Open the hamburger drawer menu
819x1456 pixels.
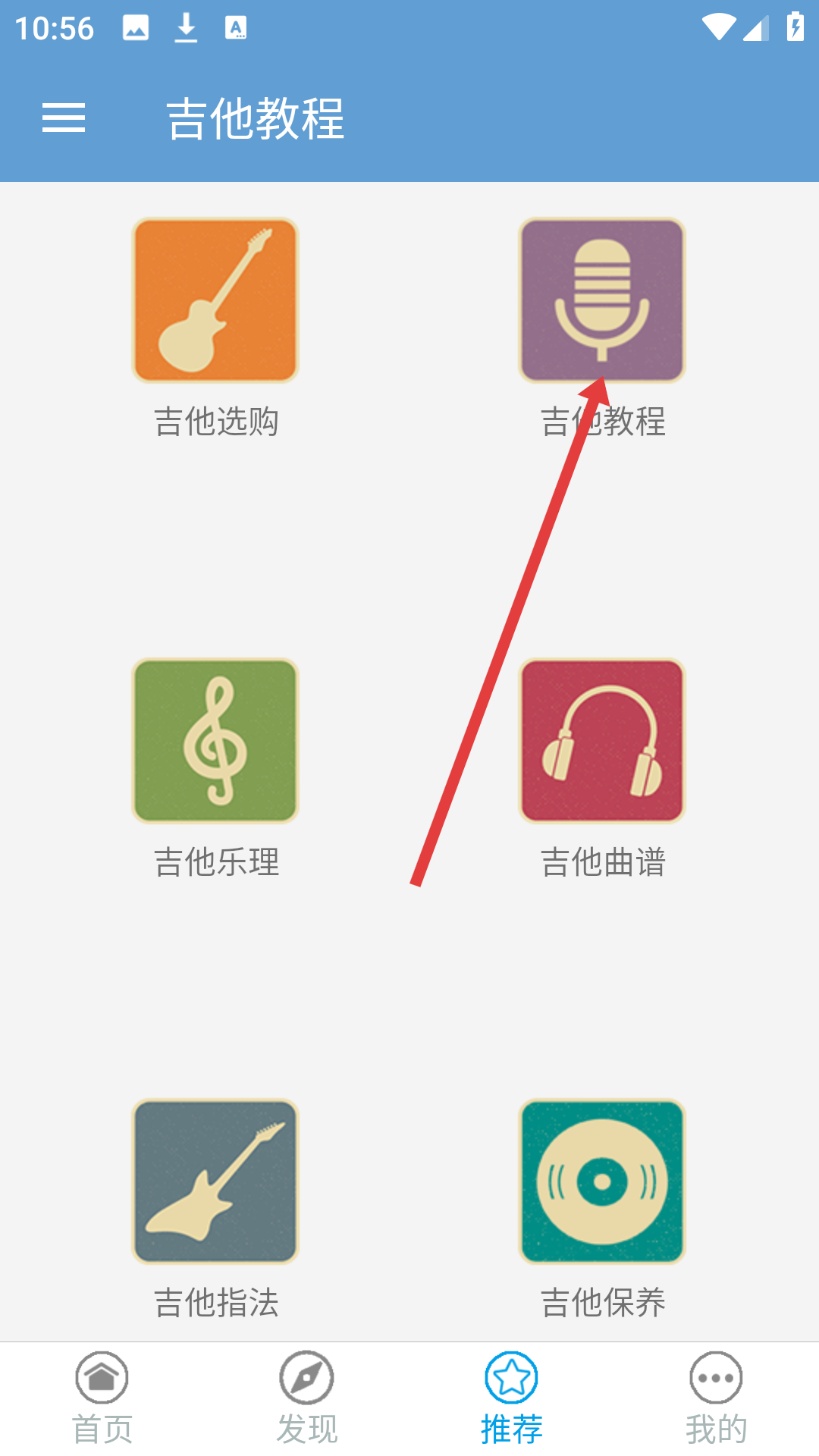click(64, 118)
